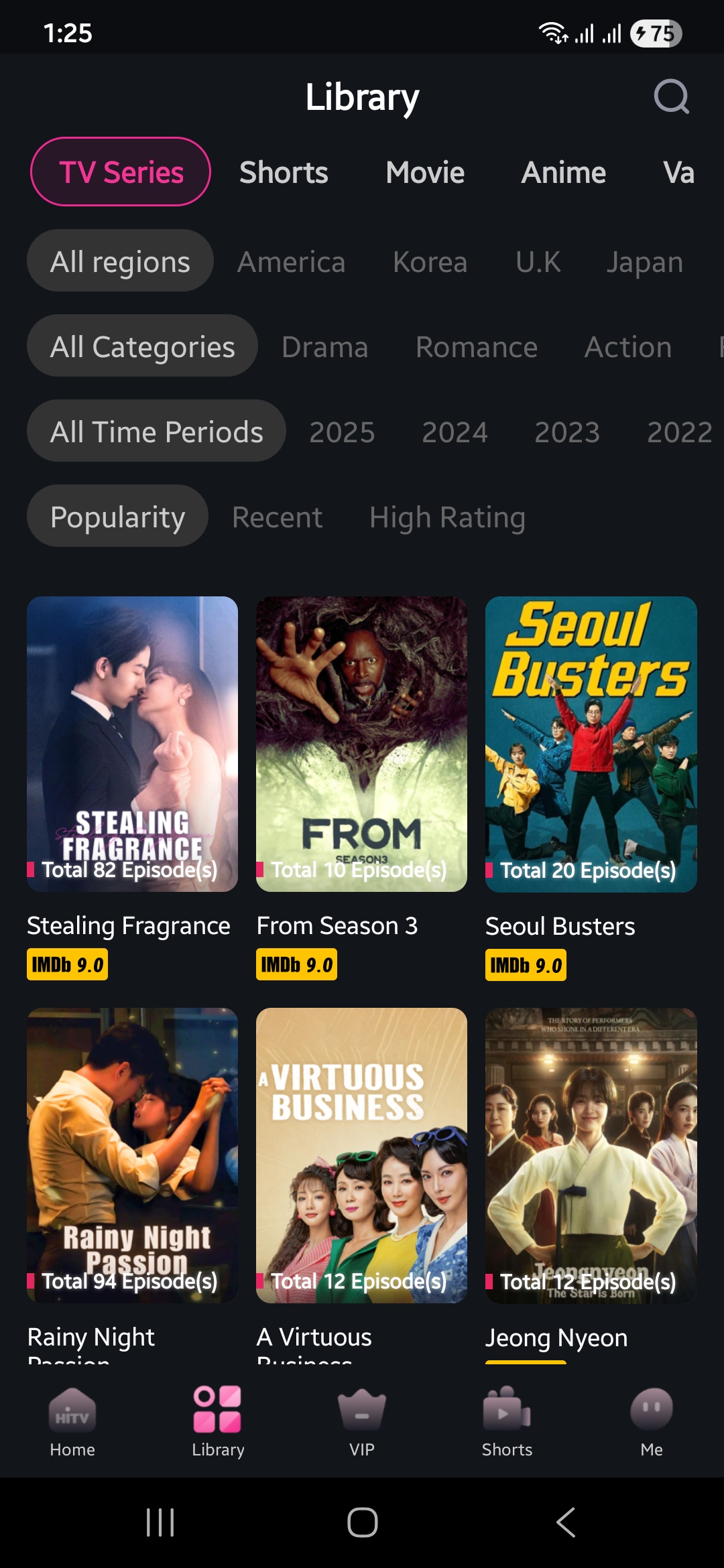The image size is (724, 1568).
Task: Open A Virtuous Business series
Action: point(361,1155)
